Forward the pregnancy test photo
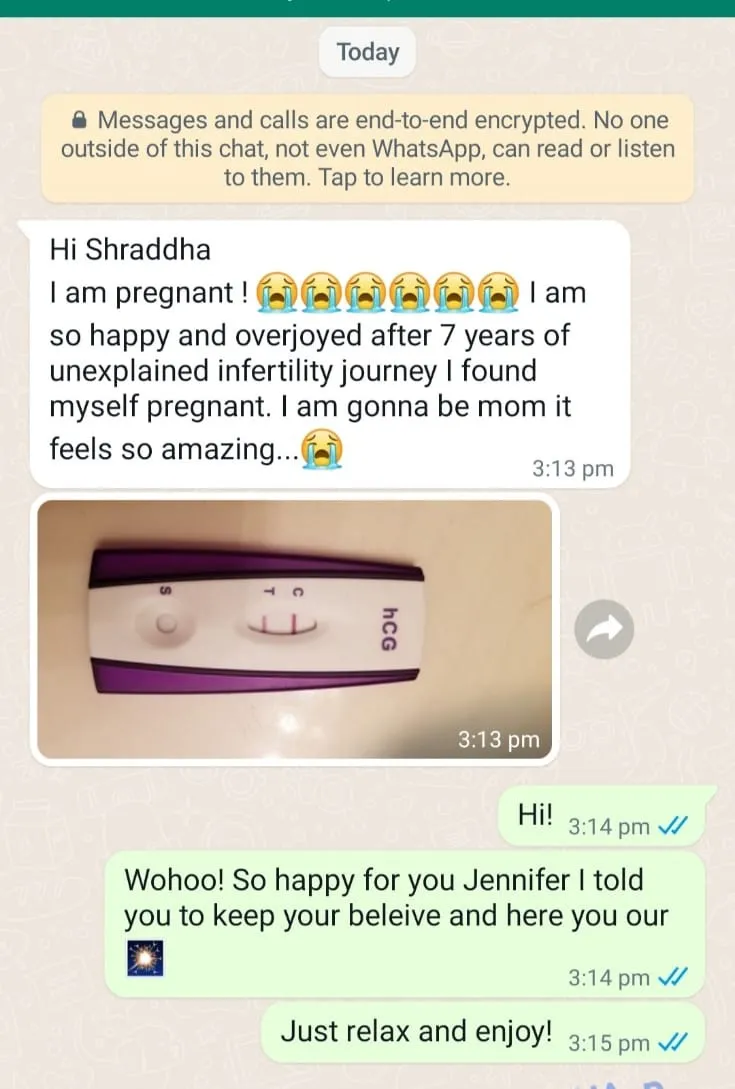 (x=604, y=629)
